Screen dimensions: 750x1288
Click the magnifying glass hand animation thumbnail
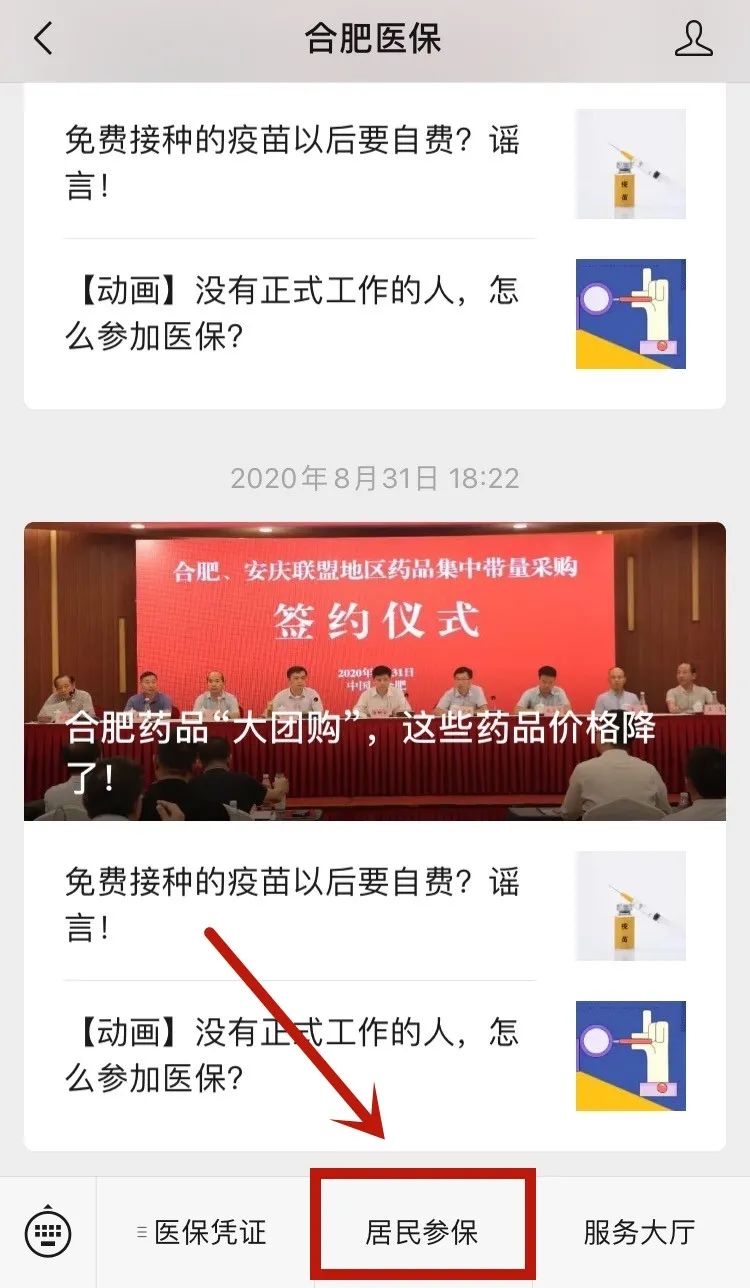(x=630, y=315)
